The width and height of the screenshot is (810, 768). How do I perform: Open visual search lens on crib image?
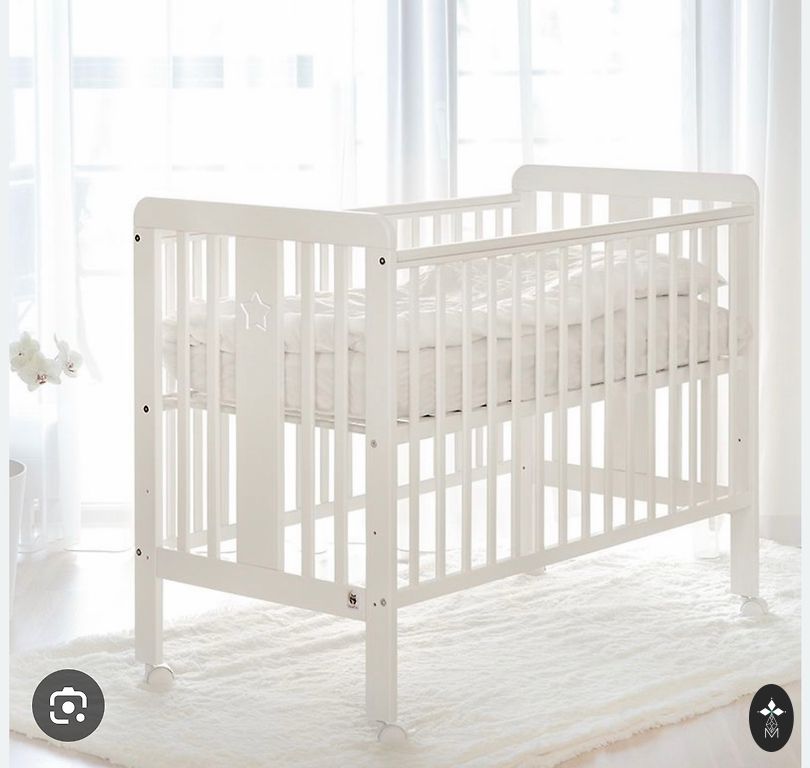click(x=68, y=706)
